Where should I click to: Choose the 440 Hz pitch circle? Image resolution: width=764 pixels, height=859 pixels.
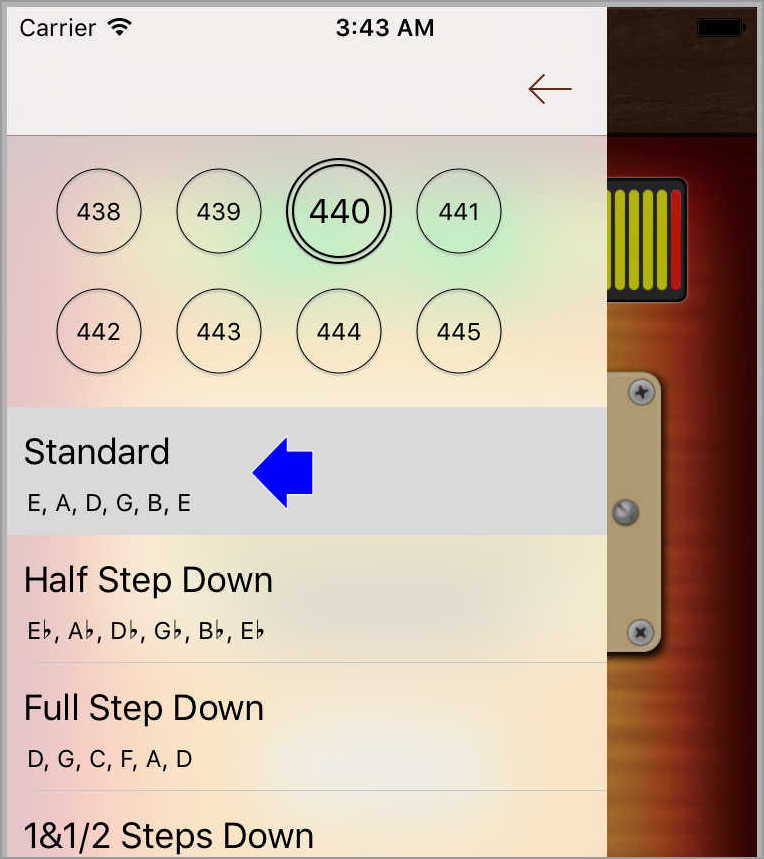[x=339, y=211]
